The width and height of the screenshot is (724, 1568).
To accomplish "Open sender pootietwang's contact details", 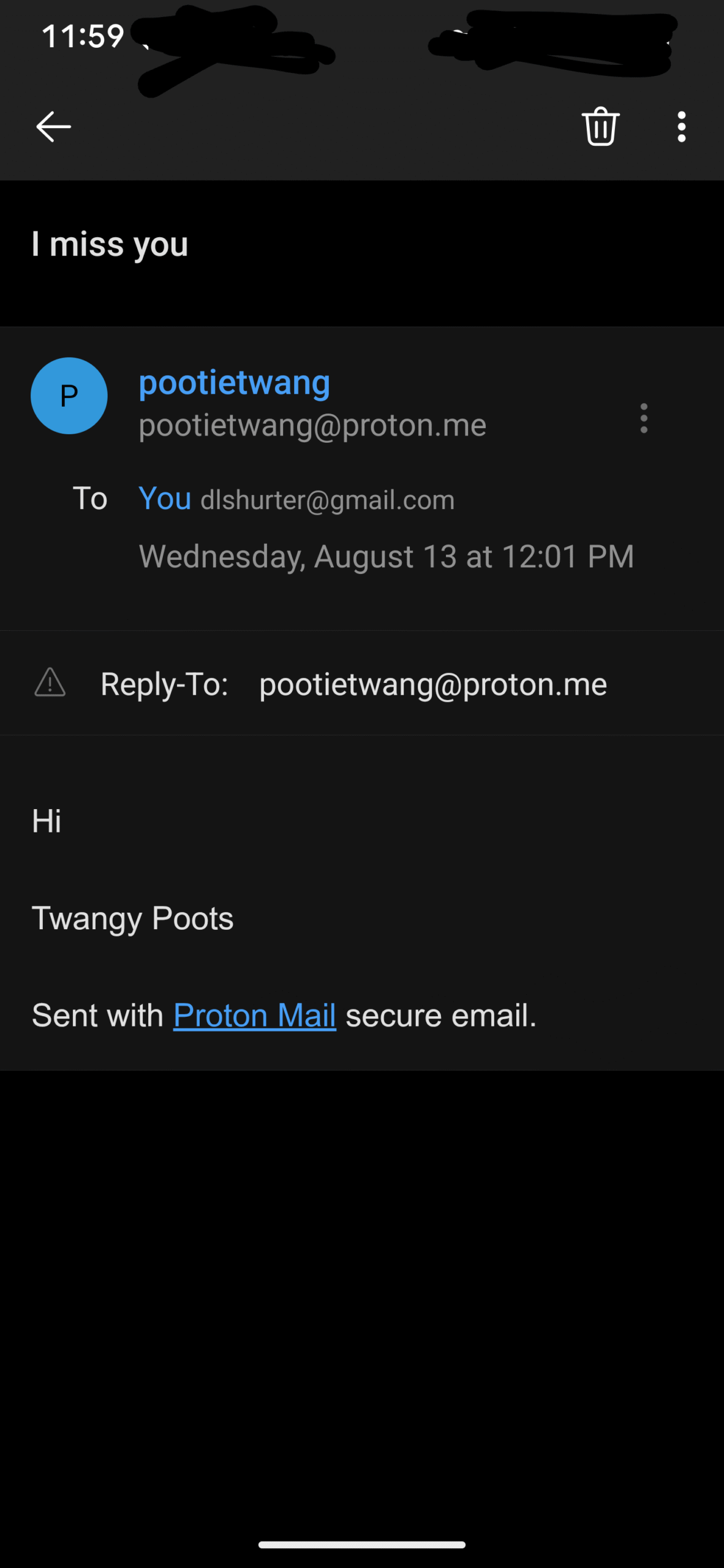I will [x=234, y=382].
